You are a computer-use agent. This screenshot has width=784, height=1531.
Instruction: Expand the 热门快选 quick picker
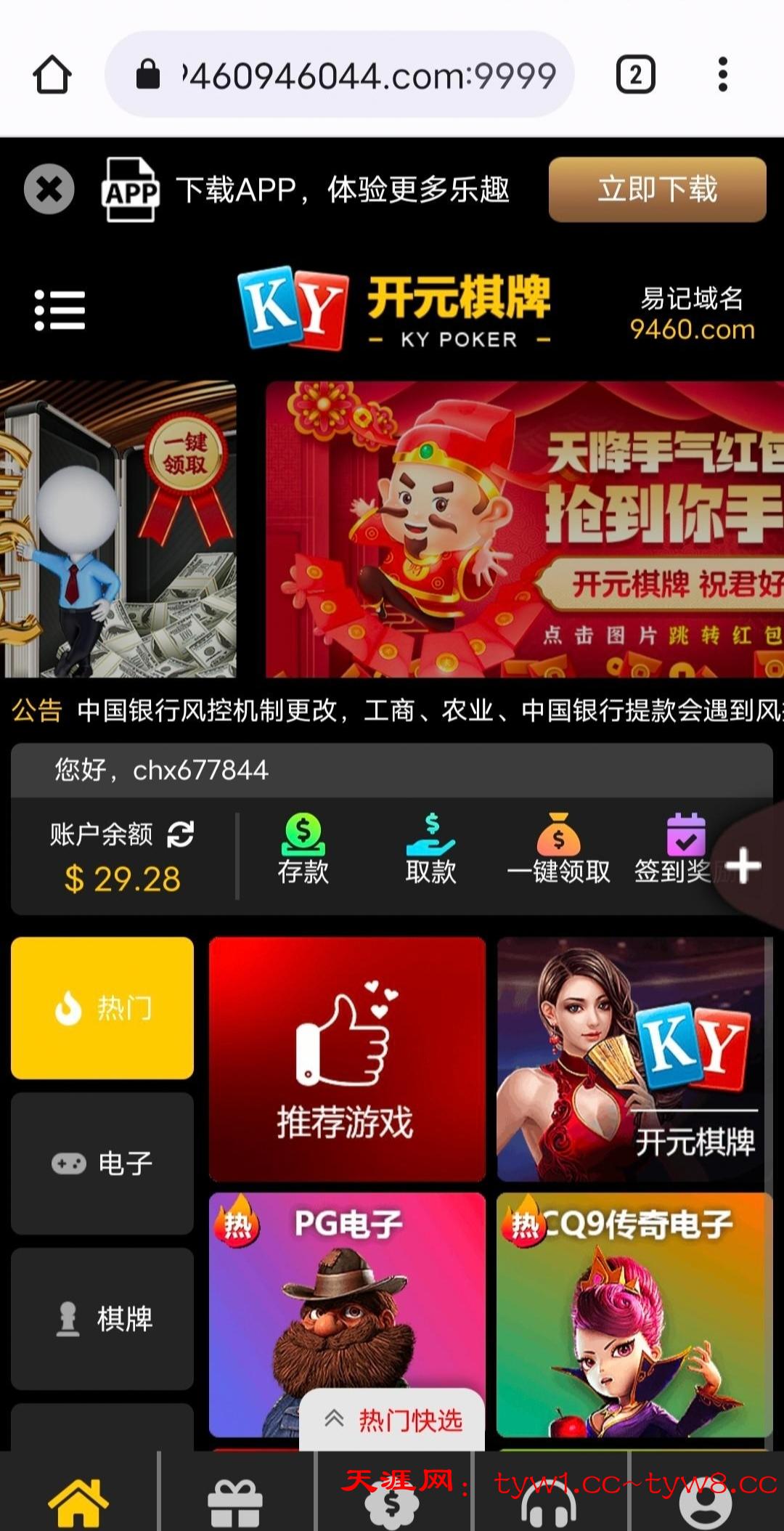[x=393, y=1420]
